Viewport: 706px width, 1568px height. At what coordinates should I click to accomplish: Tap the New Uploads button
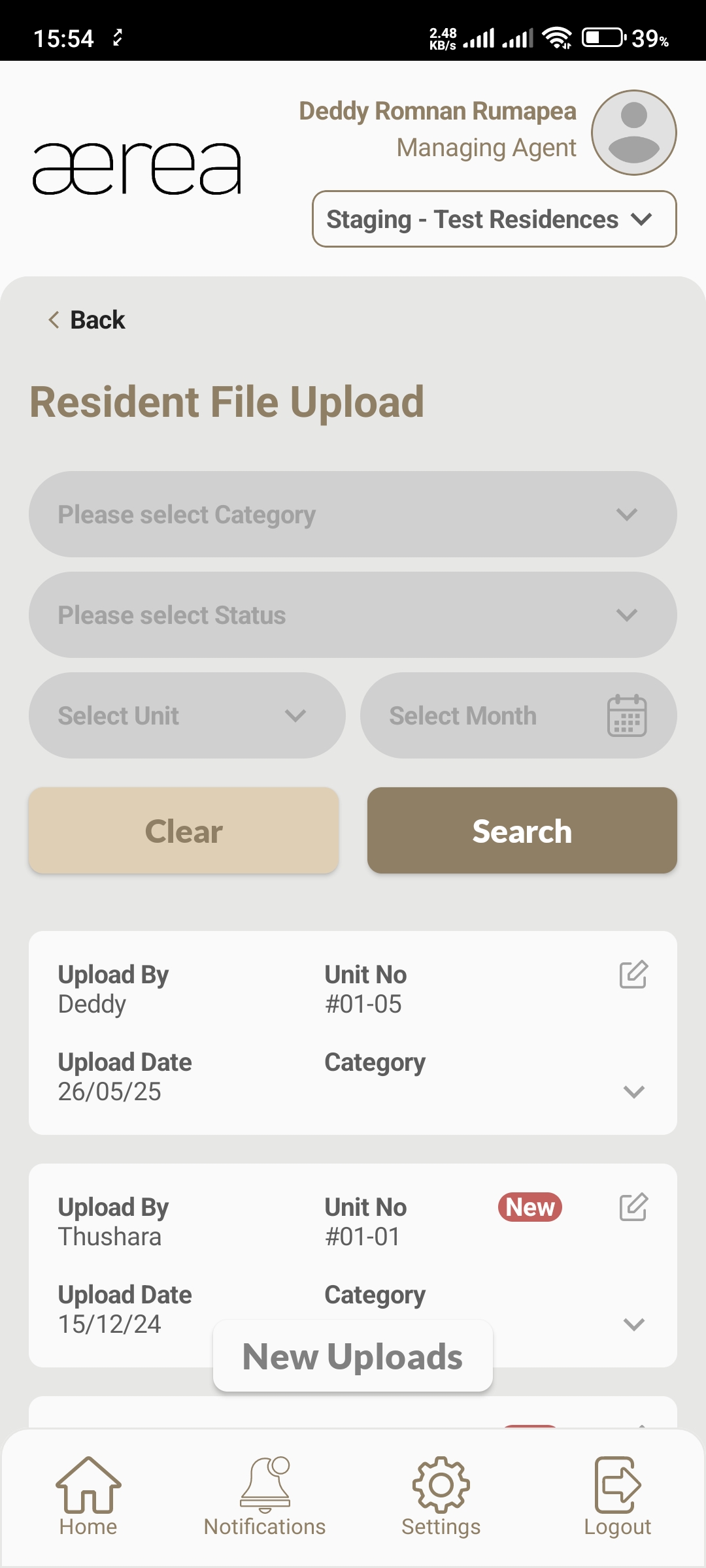click(x=353, y=1356)
